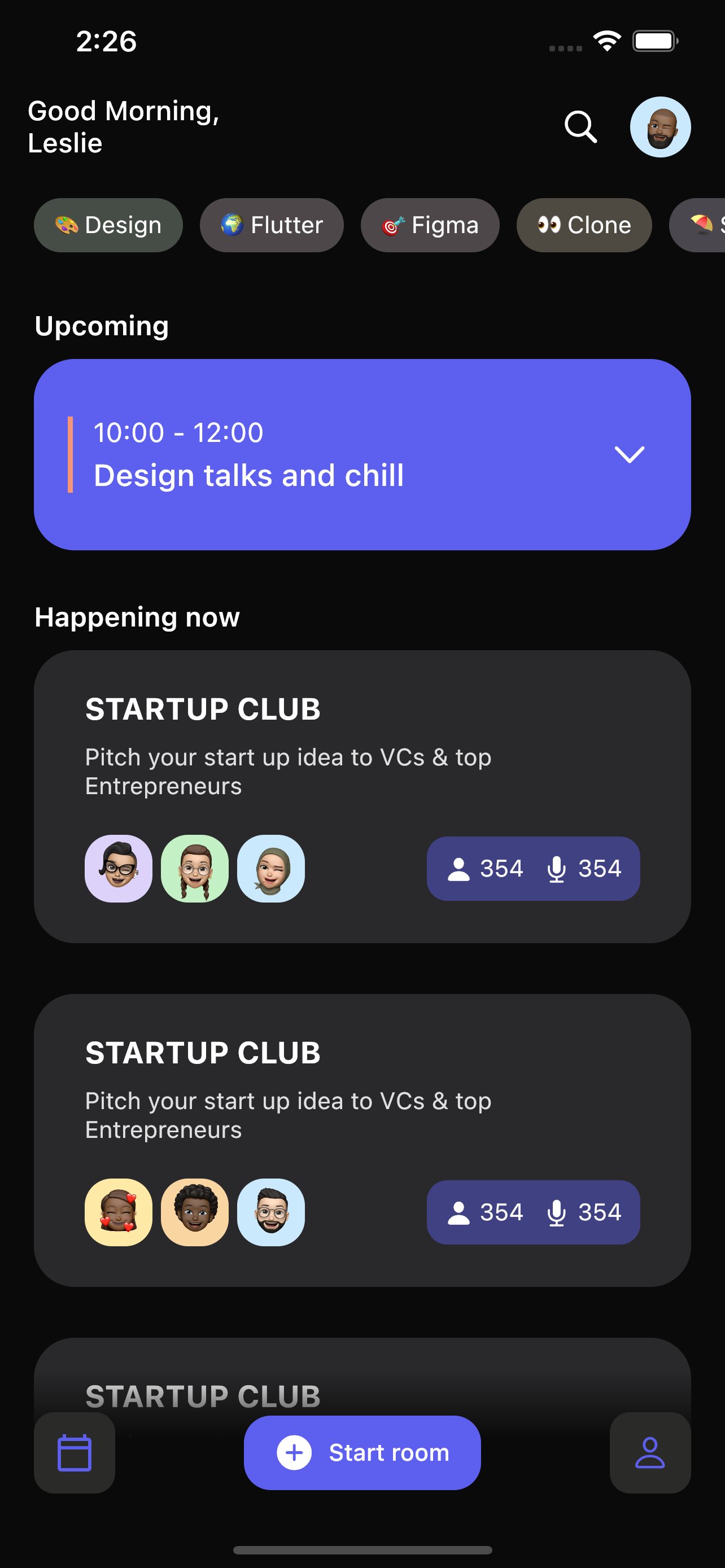Open the search magnifier icon
Screen dimensions: 725x1568
580,127
